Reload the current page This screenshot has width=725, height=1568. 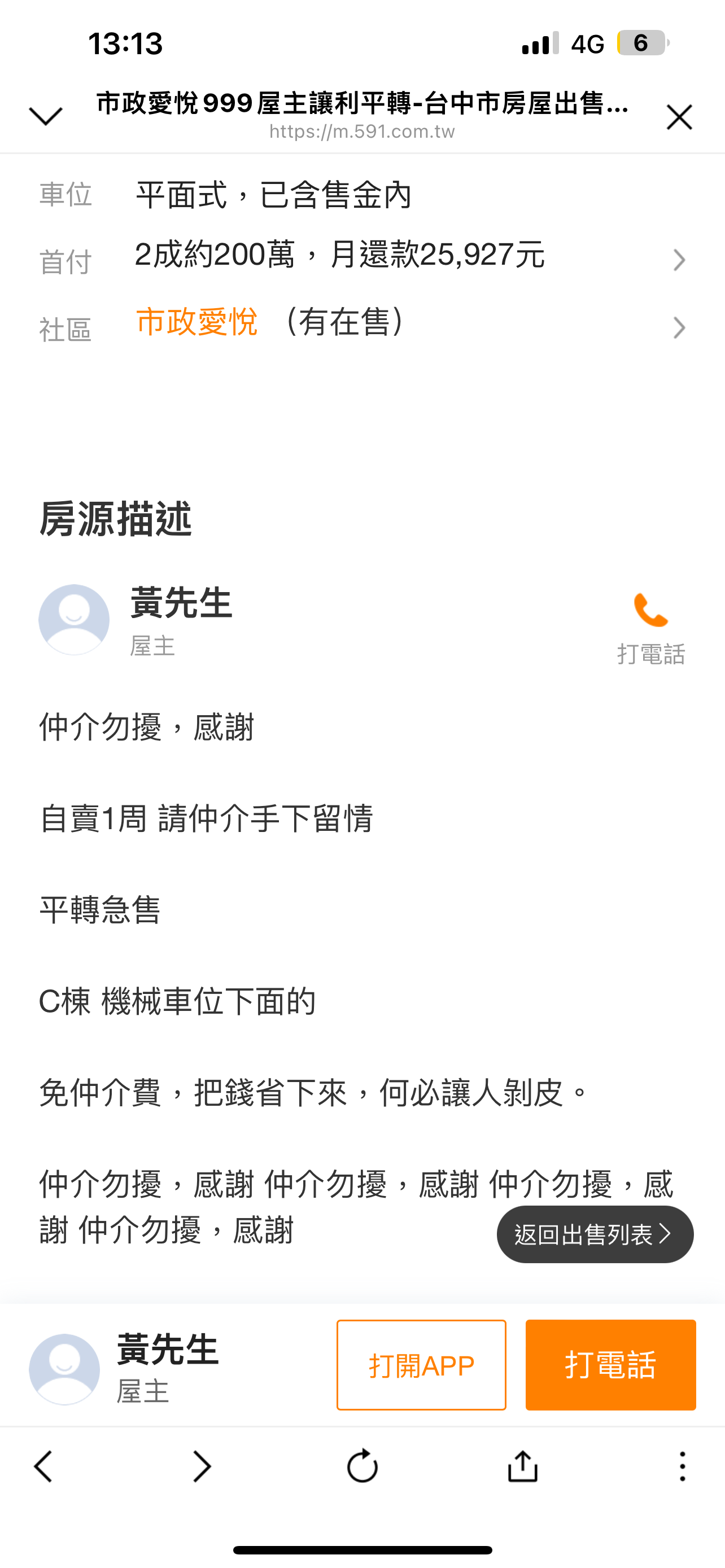(x=362, y=1466)
